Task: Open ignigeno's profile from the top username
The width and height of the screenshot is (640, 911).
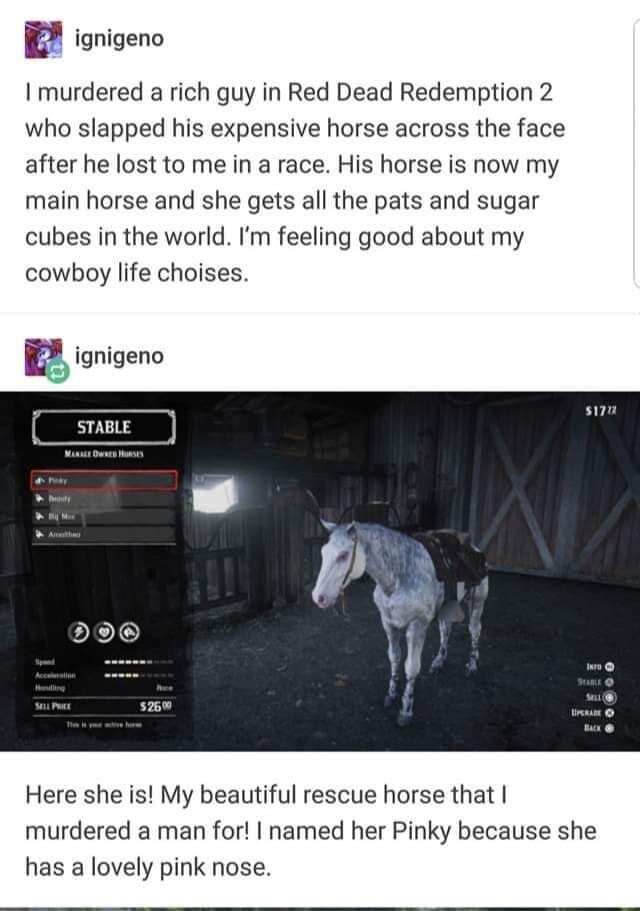Action: click(119, 40)
